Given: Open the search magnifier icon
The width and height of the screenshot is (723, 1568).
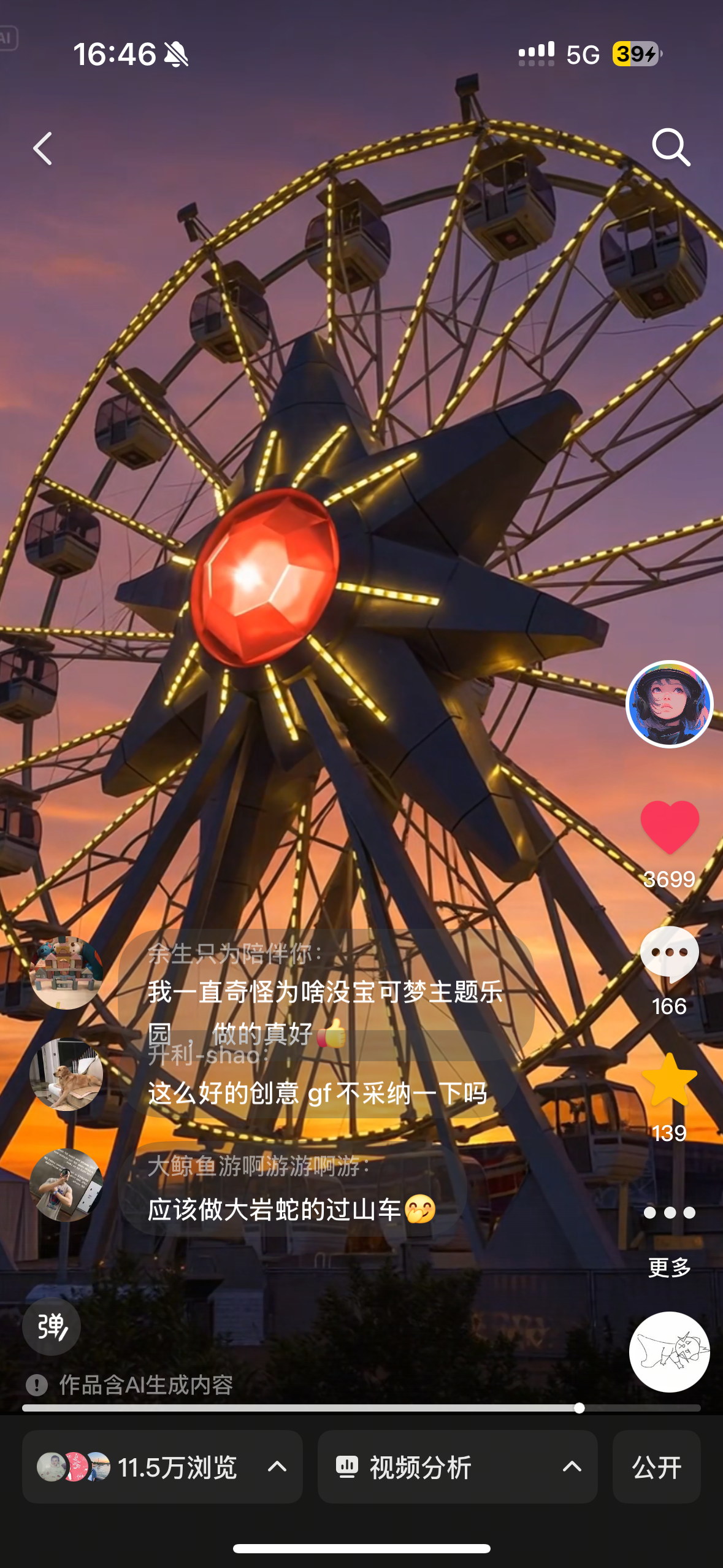Looking at the screenshot, I should (671, 147).
